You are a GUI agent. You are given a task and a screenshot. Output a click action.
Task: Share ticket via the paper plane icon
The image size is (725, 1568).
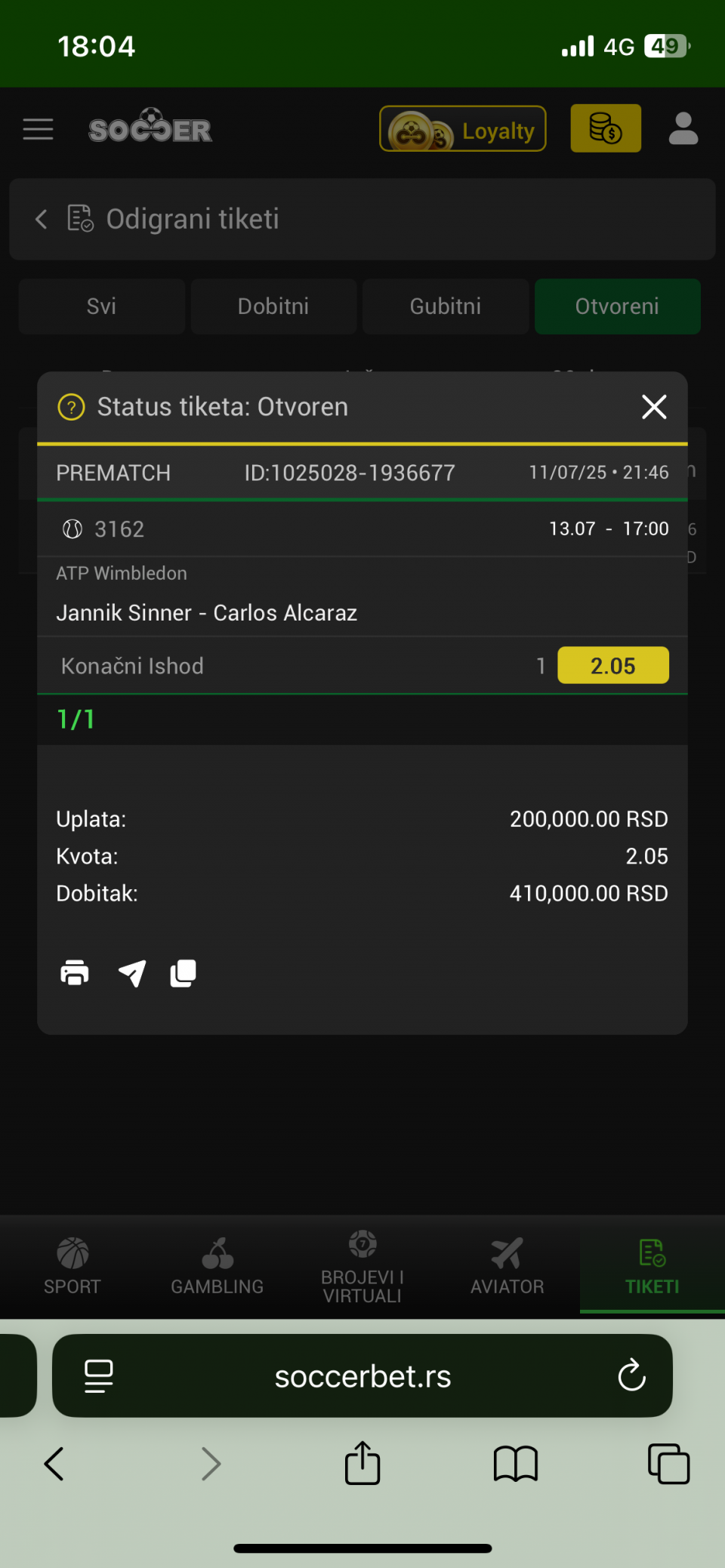[132, 973]
